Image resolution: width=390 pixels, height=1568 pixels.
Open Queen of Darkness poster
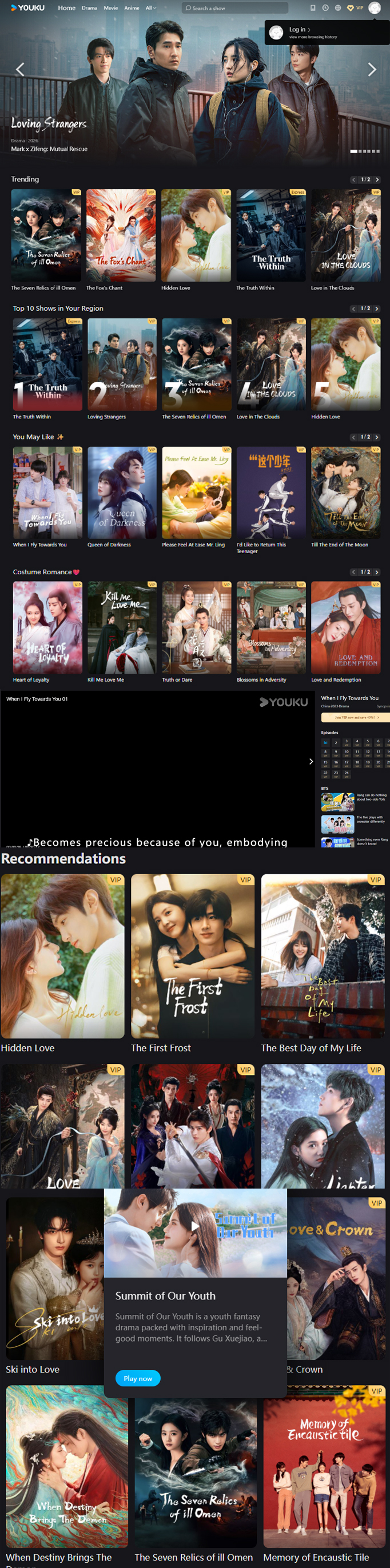coord(122,493)
